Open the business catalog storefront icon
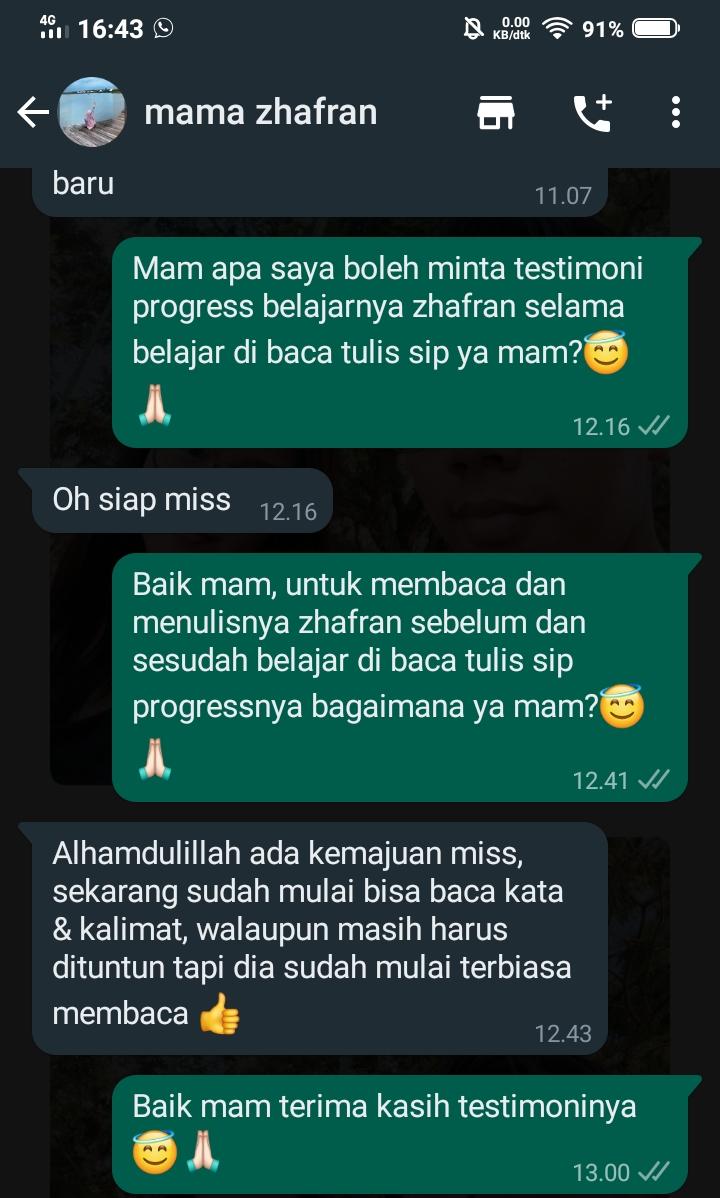Viewport: 720px width, 1198px height. click(x=495, y=113)
